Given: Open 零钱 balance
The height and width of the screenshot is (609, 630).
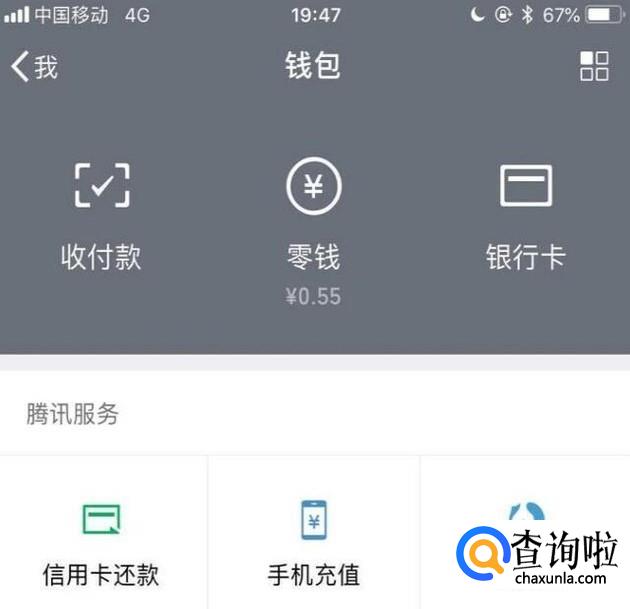Looking at the screenshot, I should (x=314, y=220).
